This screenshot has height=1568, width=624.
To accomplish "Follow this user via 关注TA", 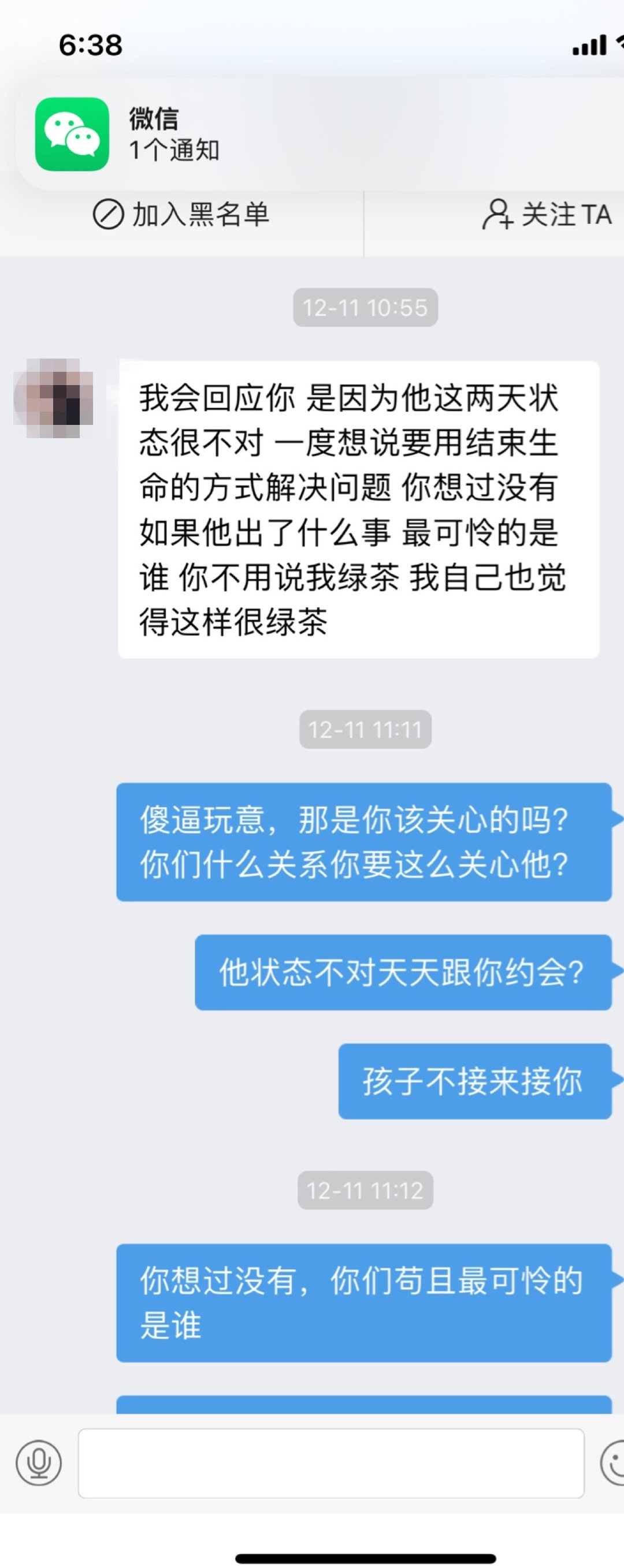I will [x=547, y=215].
